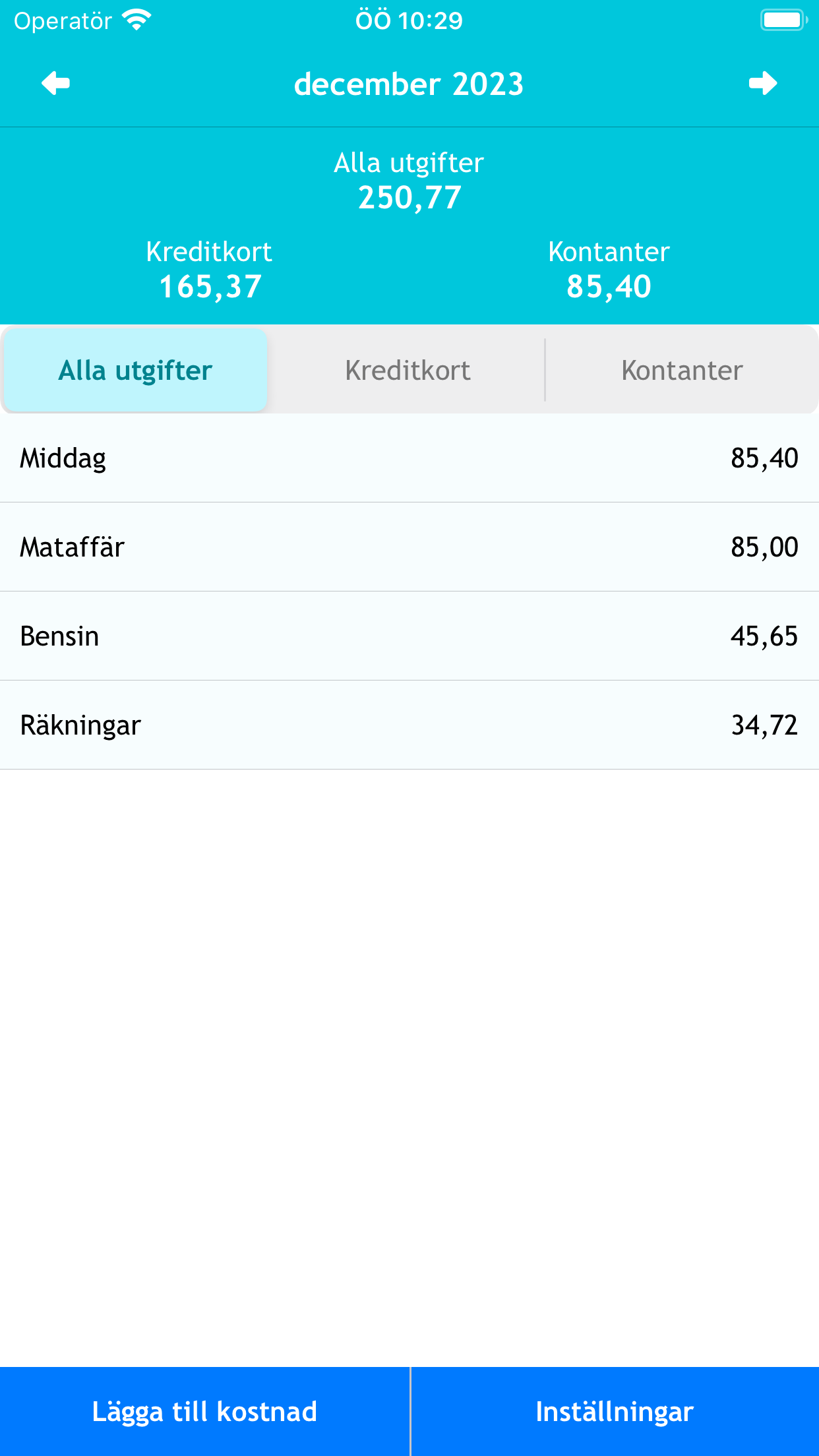Select the Kontanter filter tab

682,369
